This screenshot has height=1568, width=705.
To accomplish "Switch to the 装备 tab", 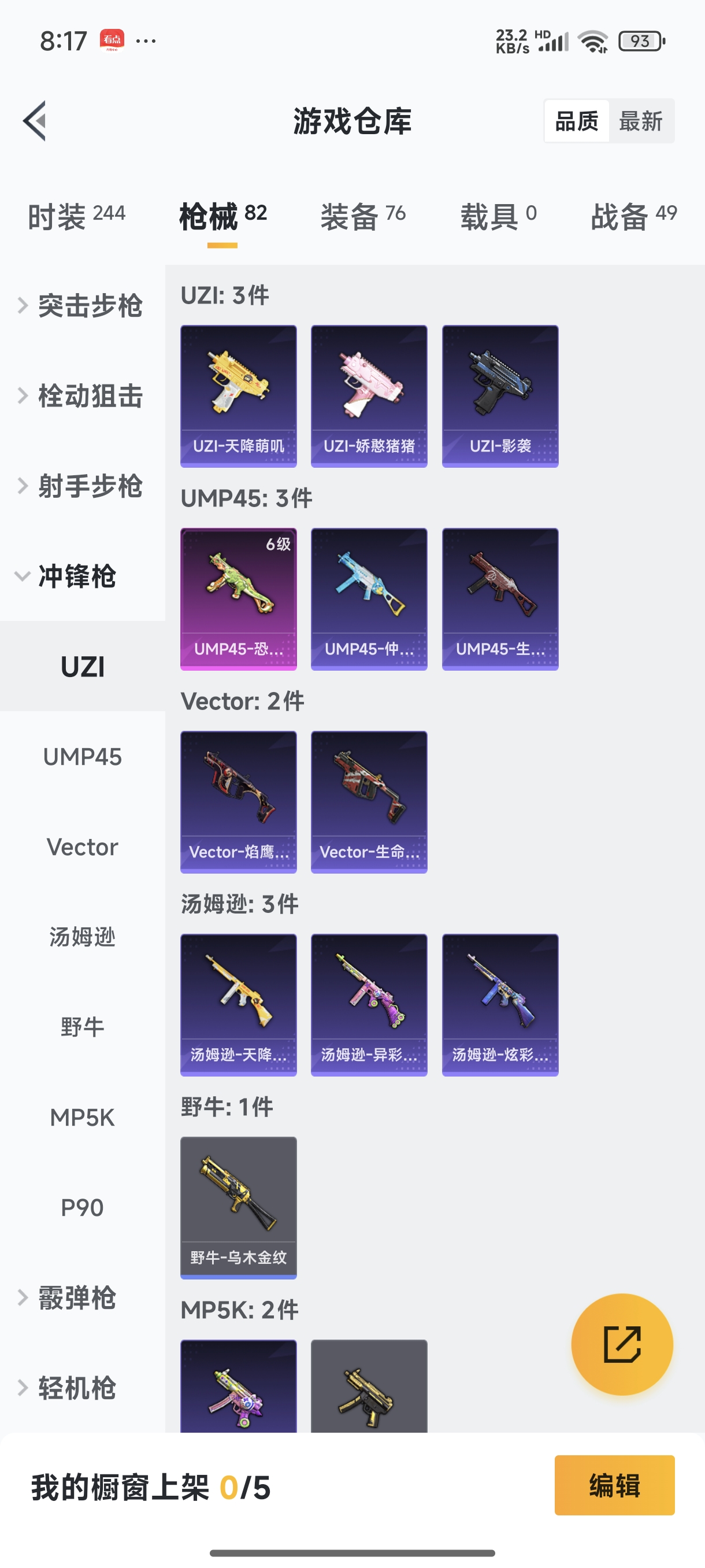I will point(362,216).
